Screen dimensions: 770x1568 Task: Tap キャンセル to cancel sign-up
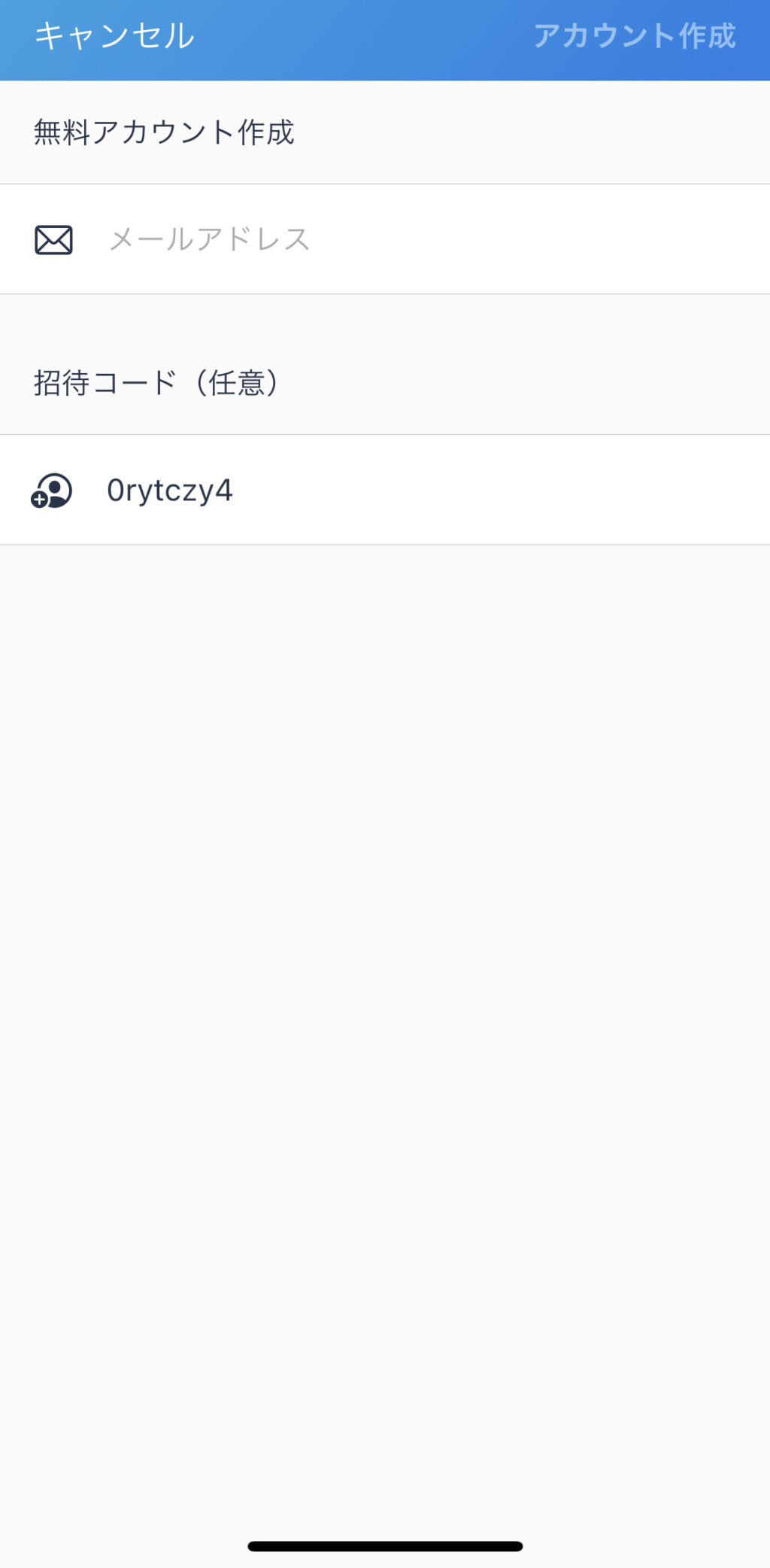pyautogui.click(x=114, y=36)
